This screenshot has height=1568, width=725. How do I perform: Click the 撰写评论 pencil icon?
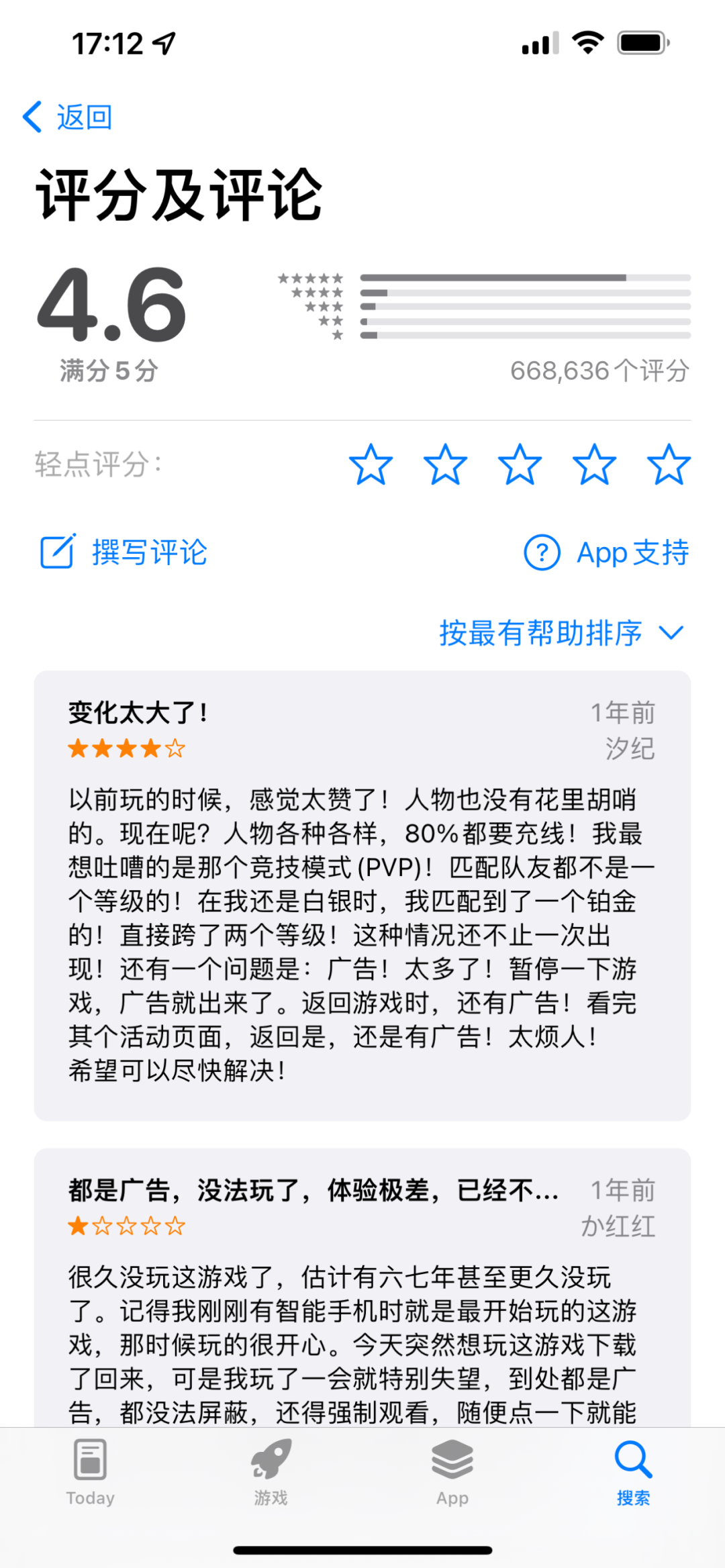tap(58, 552)
